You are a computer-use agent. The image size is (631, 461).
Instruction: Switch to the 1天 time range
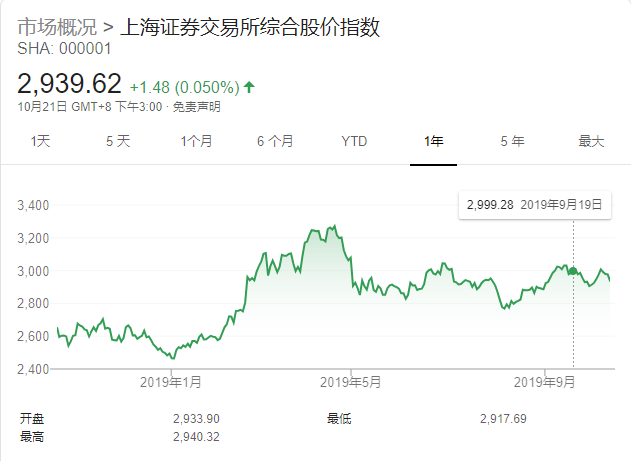click(x=40, y=142)
